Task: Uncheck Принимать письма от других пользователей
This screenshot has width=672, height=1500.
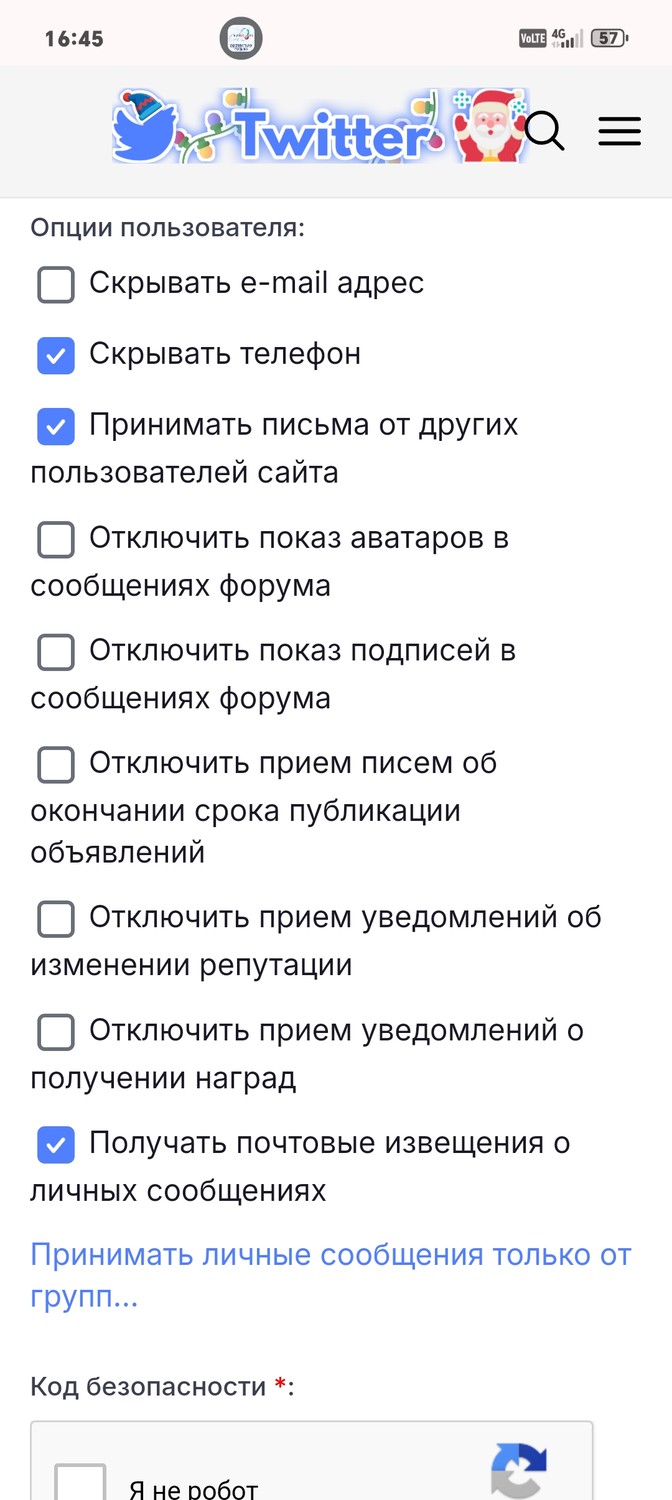Action: point(56,426)
